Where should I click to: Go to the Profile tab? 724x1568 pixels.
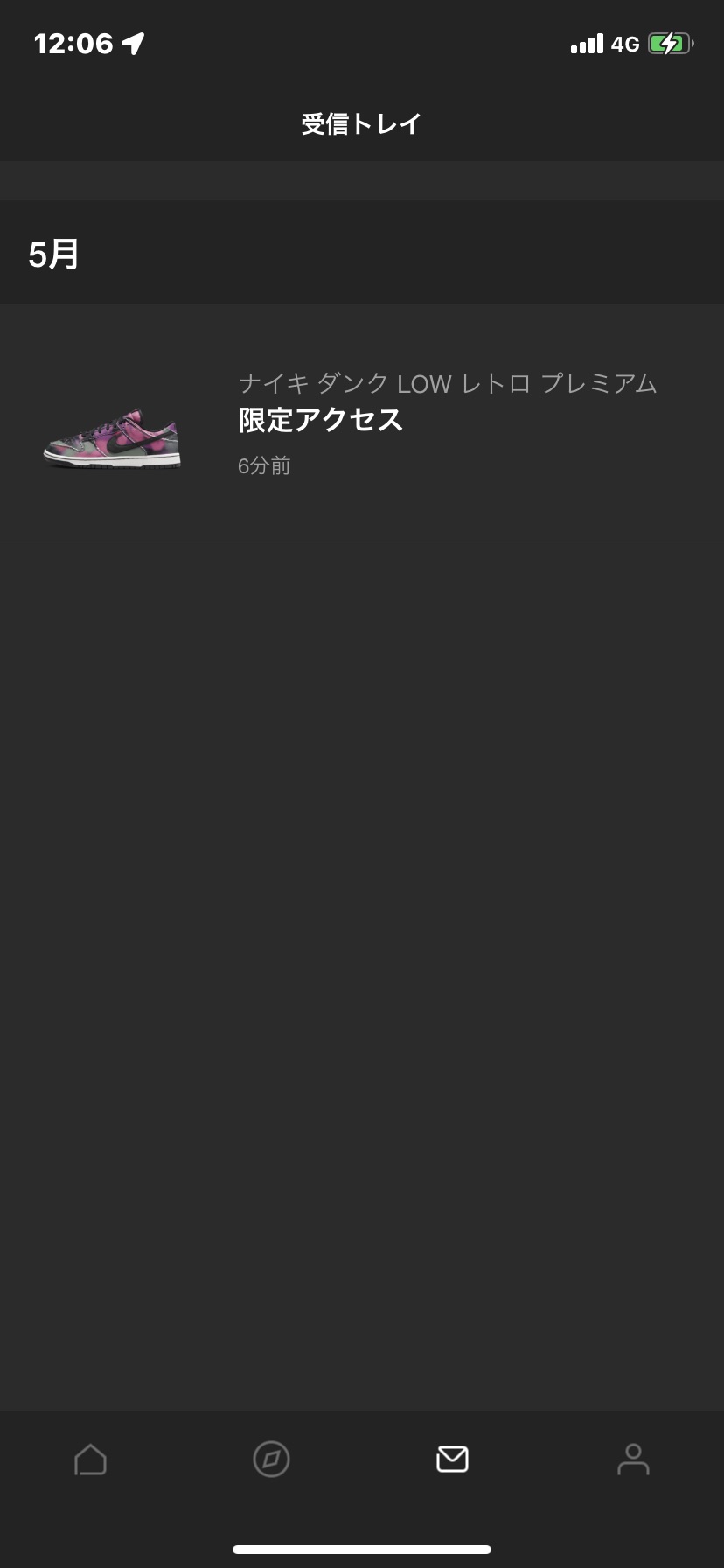[633, 1459]
